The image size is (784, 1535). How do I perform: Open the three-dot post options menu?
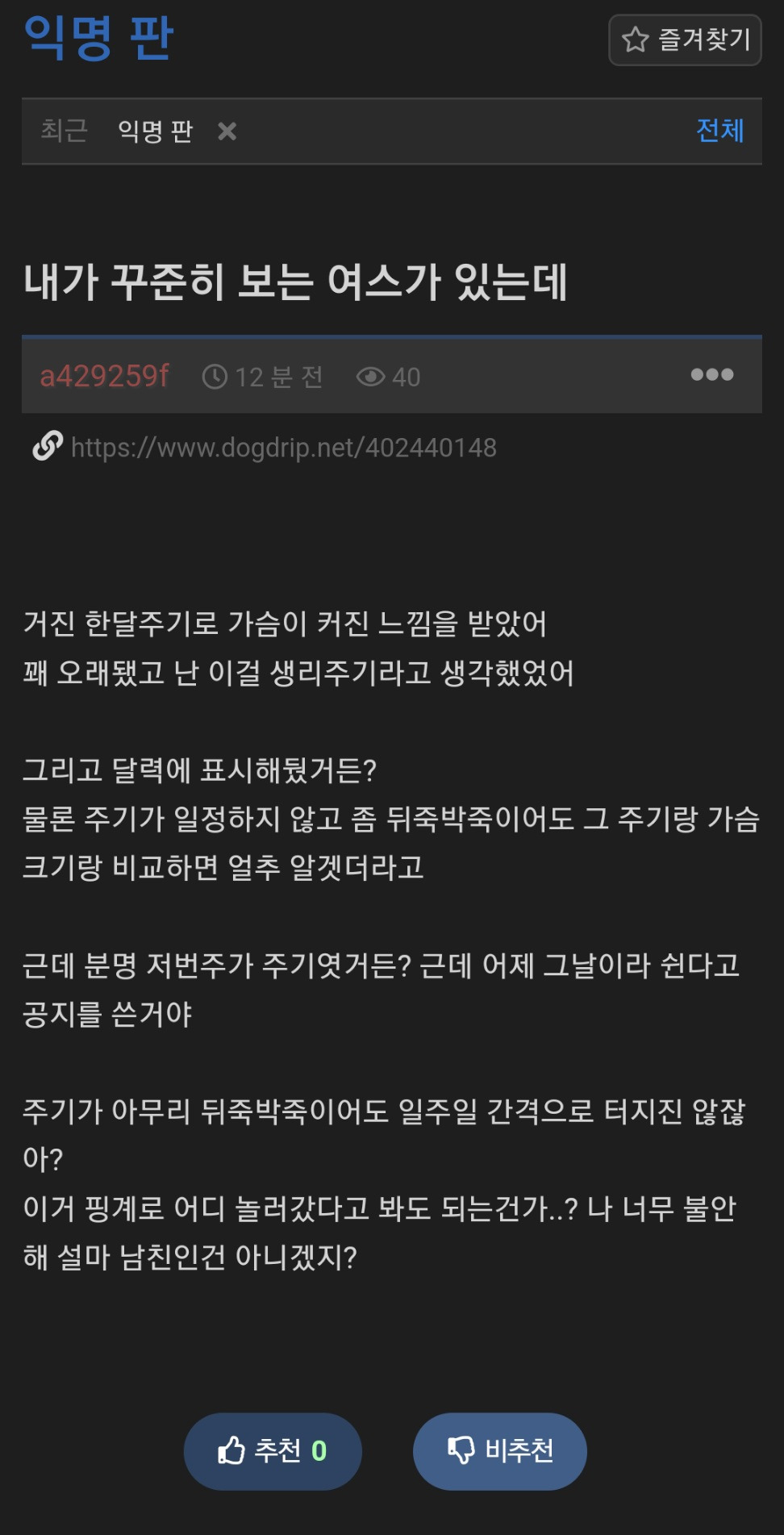pos(712,374)
